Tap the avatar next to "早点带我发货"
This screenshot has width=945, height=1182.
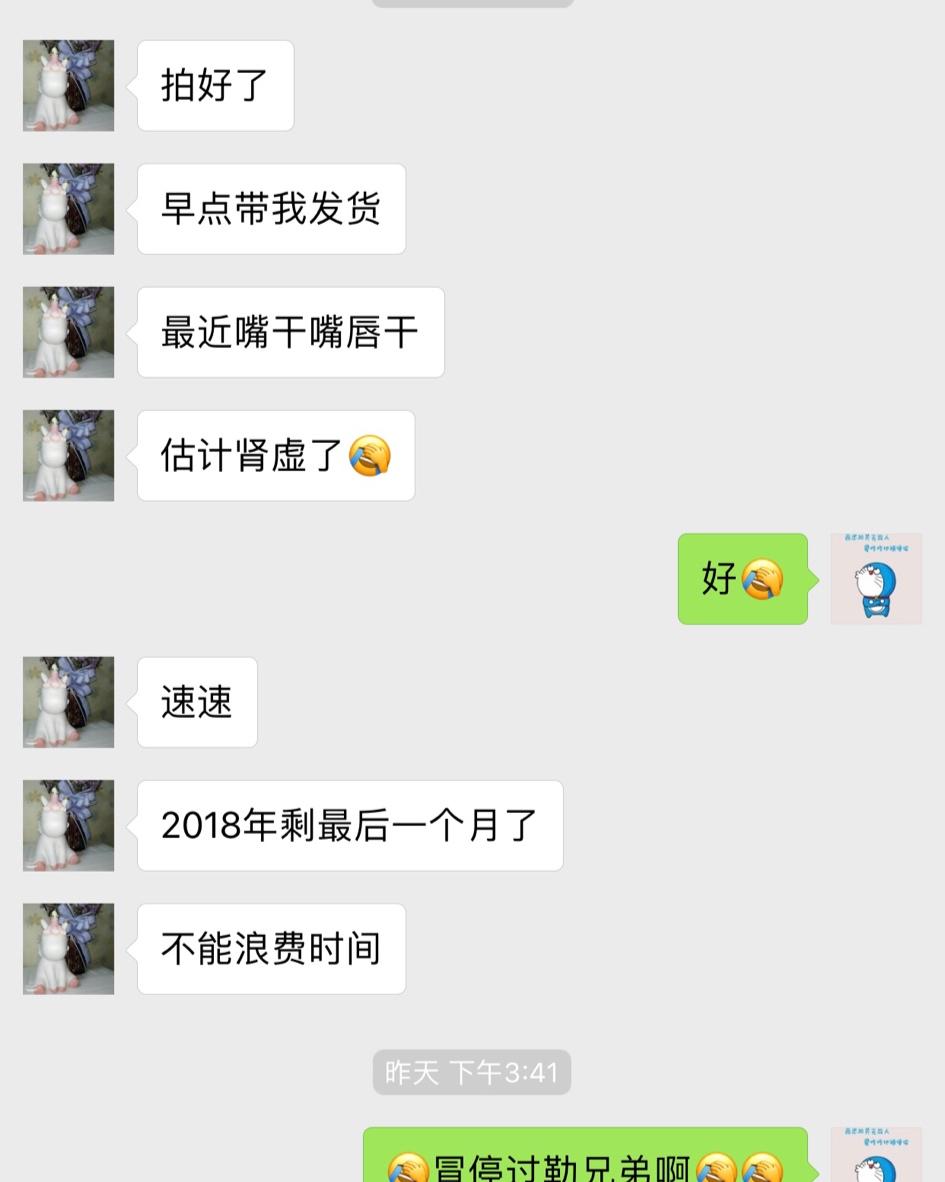point(68,209)
